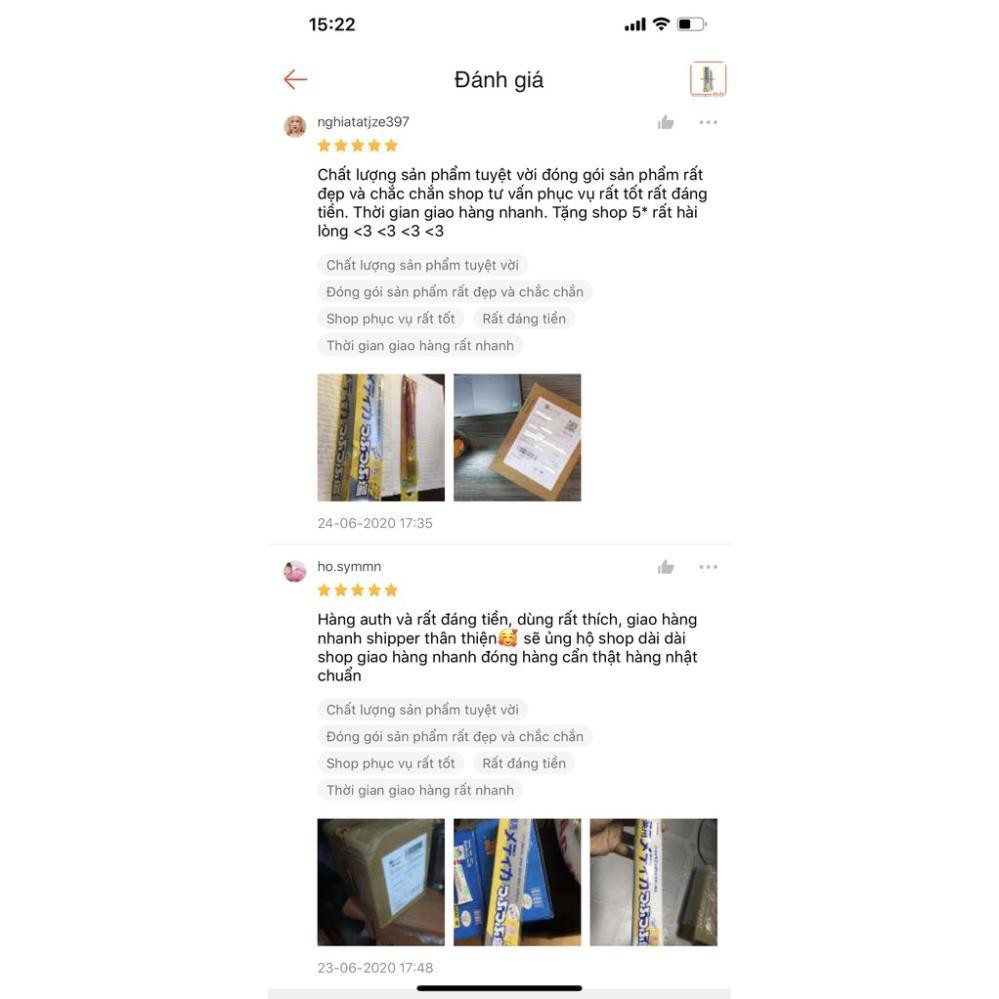Open the product thumbnail in the header
Viewport: 999px width, 999px height.
[x=708, y=79]
